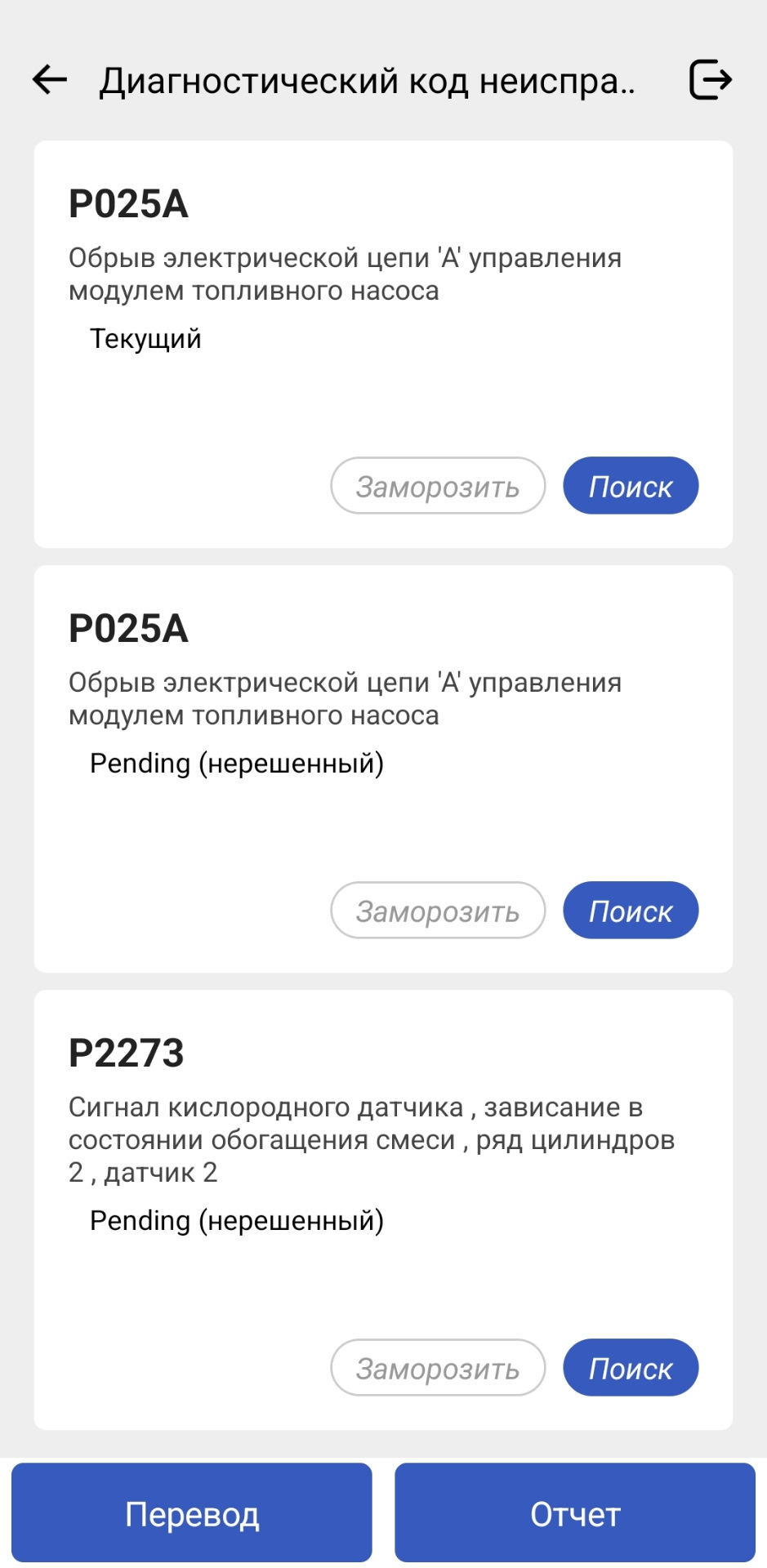Tap Заморозить under the pending P025A fault

[438, 910]
